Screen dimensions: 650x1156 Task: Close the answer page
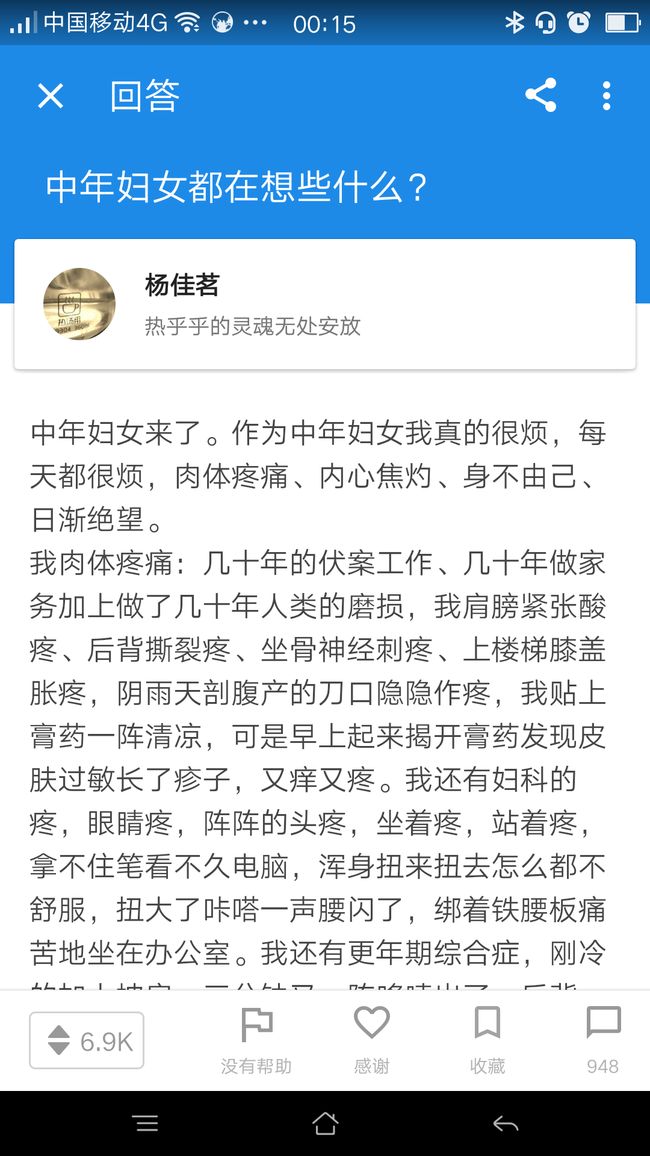pos(50,96)
